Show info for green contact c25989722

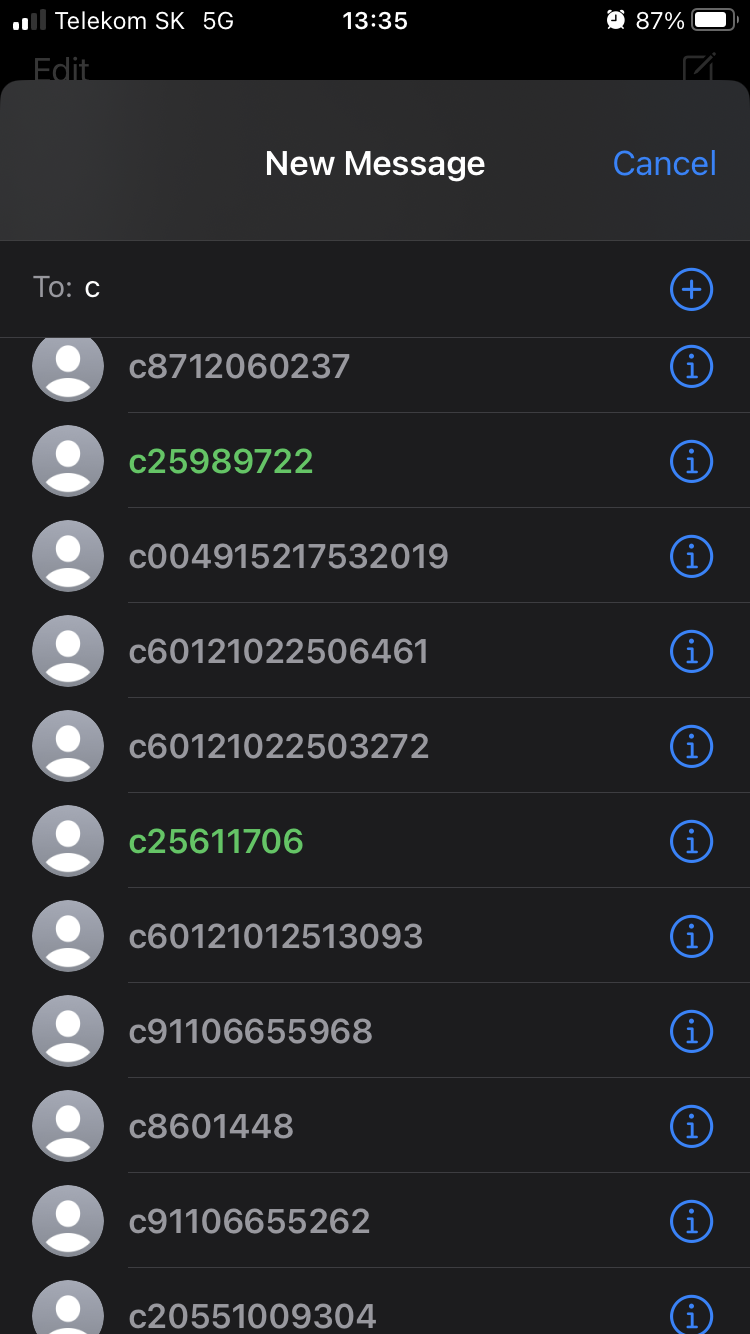click(691, 461)
